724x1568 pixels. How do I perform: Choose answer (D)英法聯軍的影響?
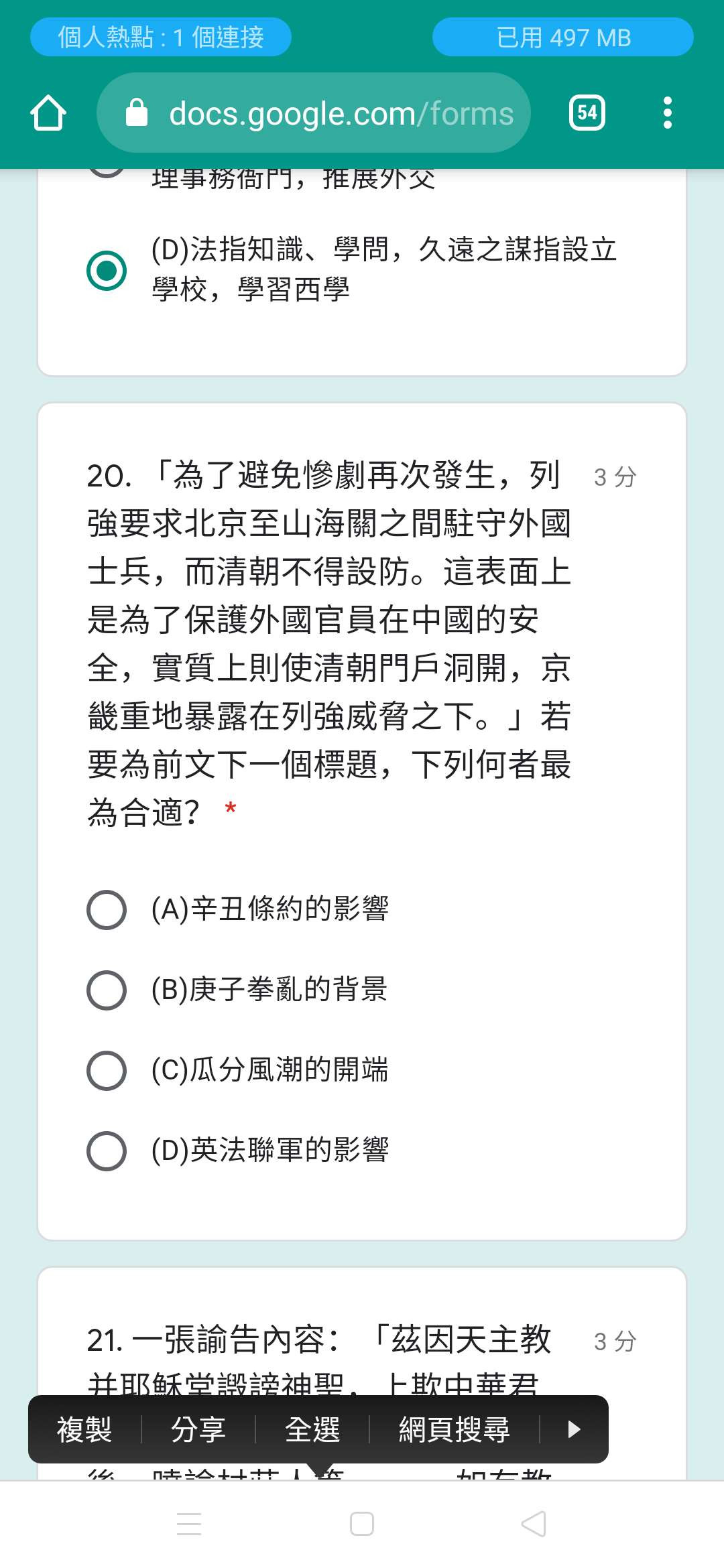pos(107,1151)
